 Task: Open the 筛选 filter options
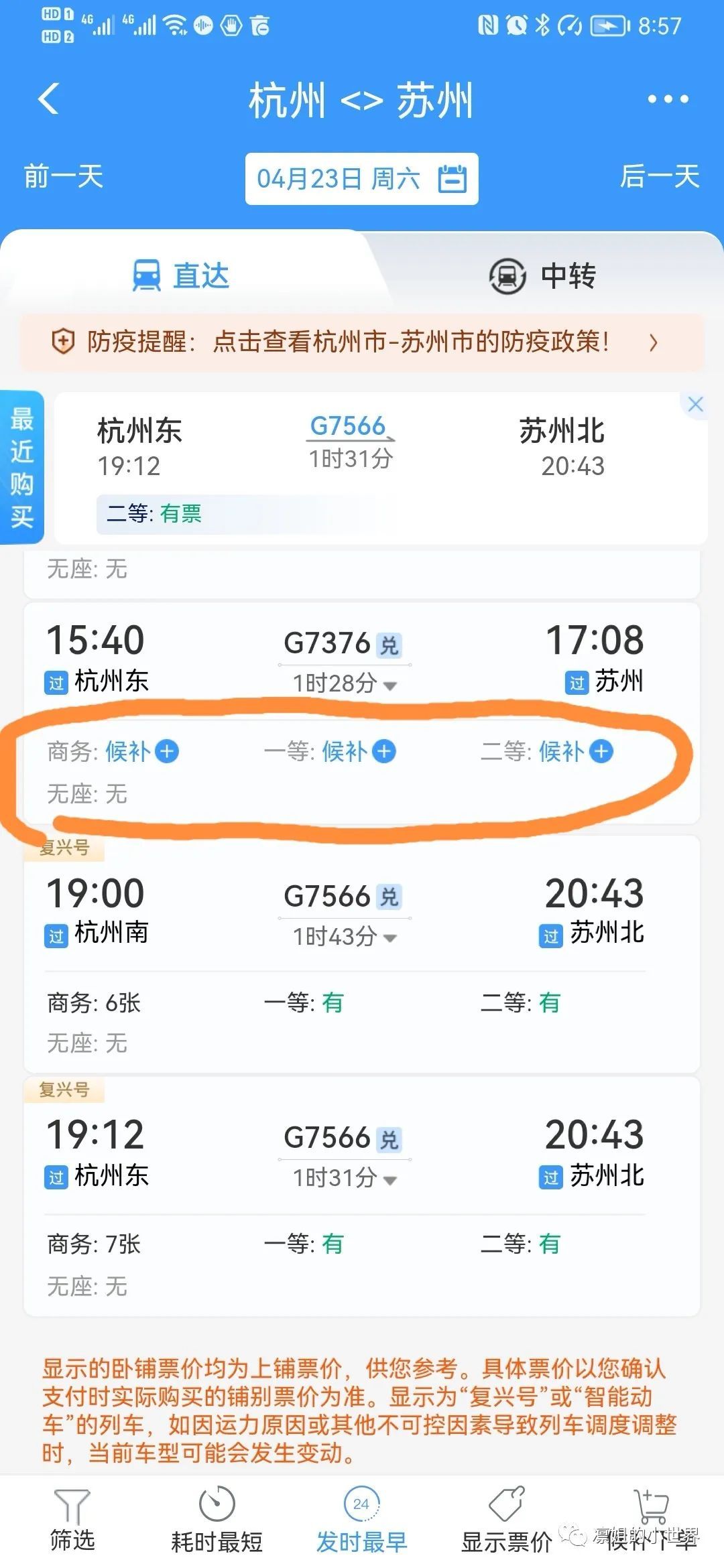pos(72,1520)
